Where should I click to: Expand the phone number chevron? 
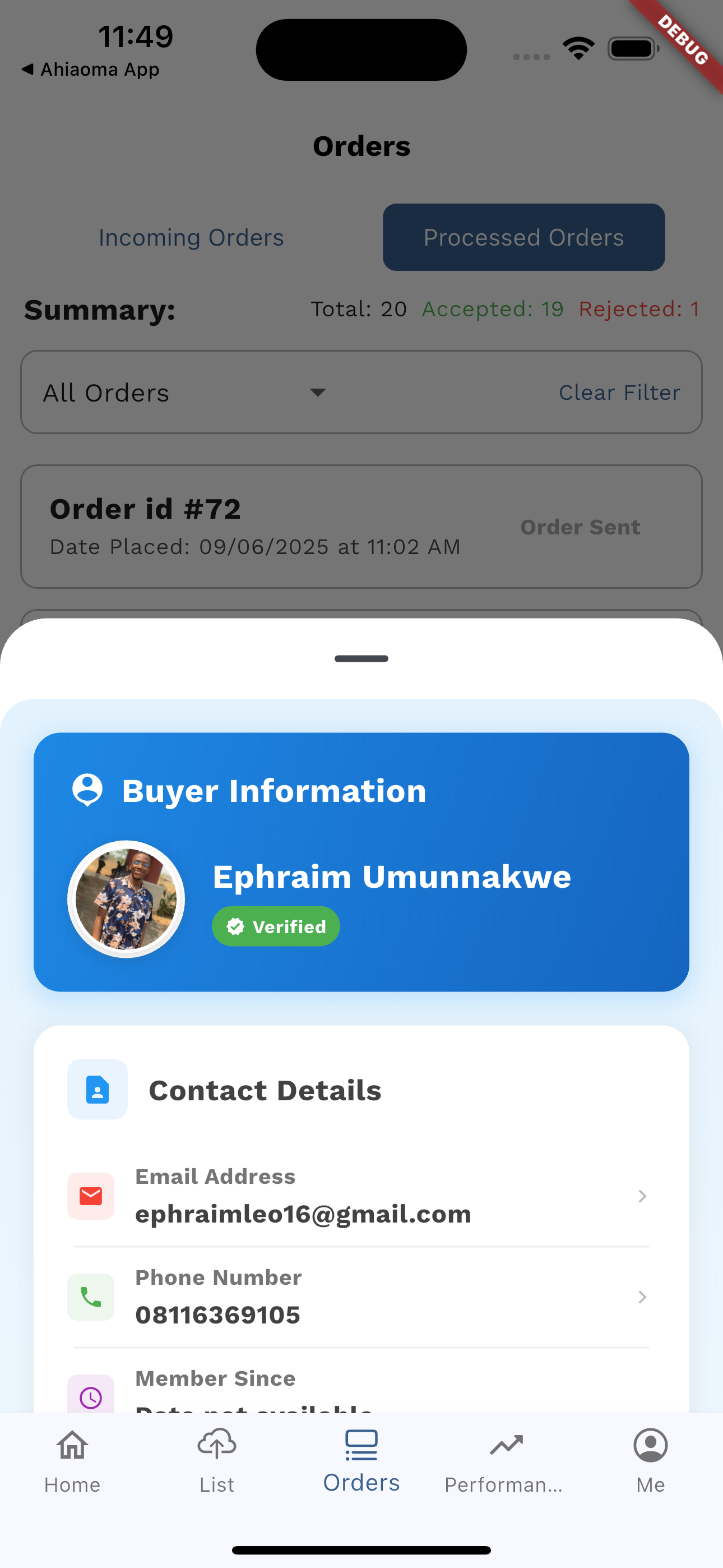click(643, 1297)
